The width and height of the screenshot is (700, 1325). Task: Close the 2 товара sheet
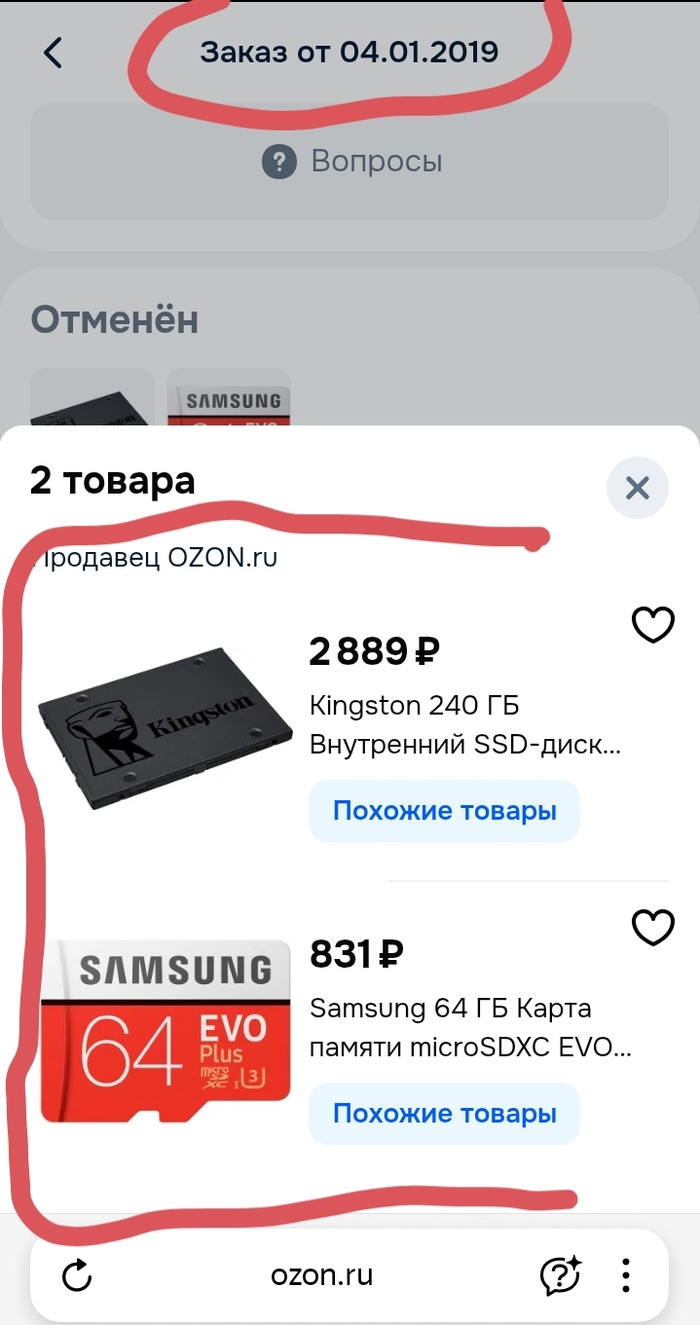coord(637,488)
